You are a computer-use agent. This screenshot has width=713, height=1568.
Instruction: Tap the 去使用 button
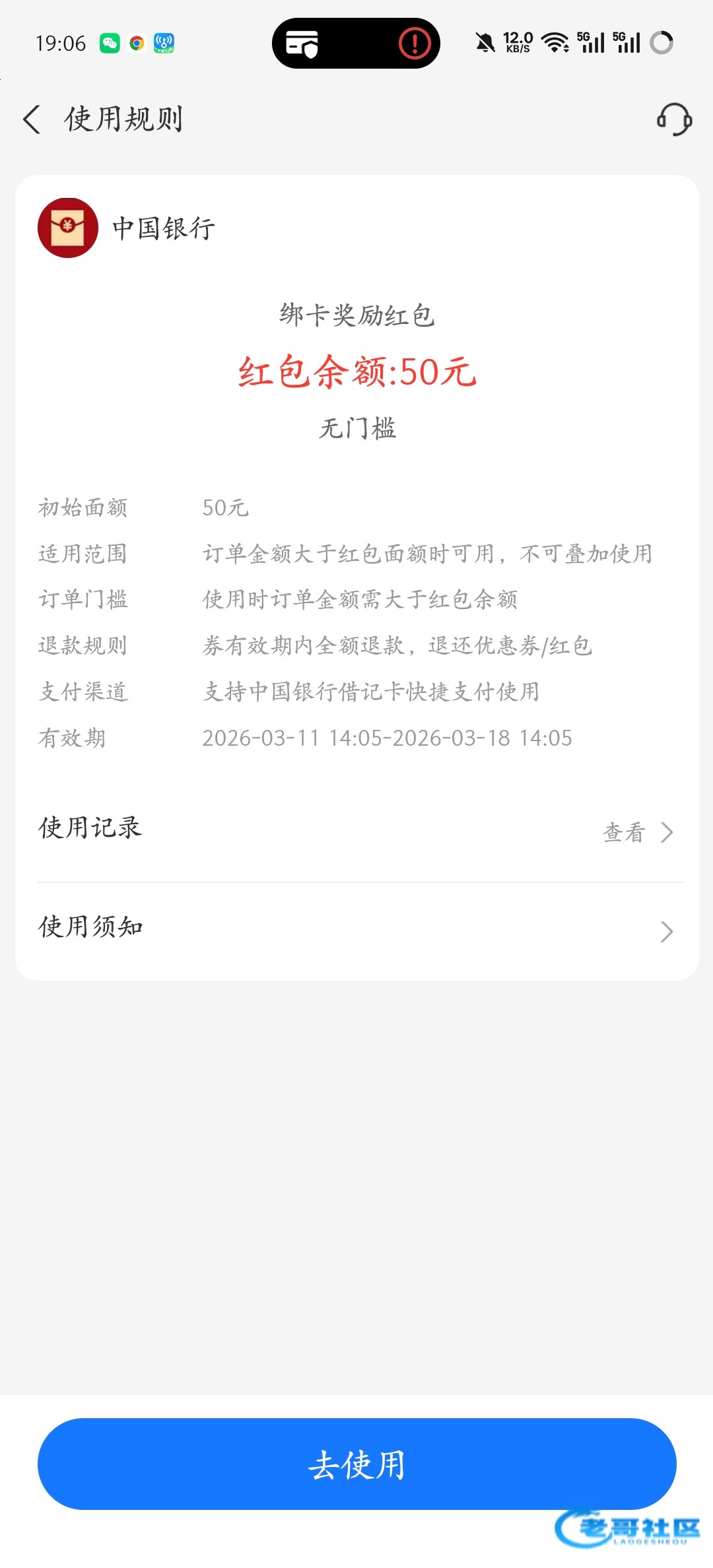(356, 1464)
